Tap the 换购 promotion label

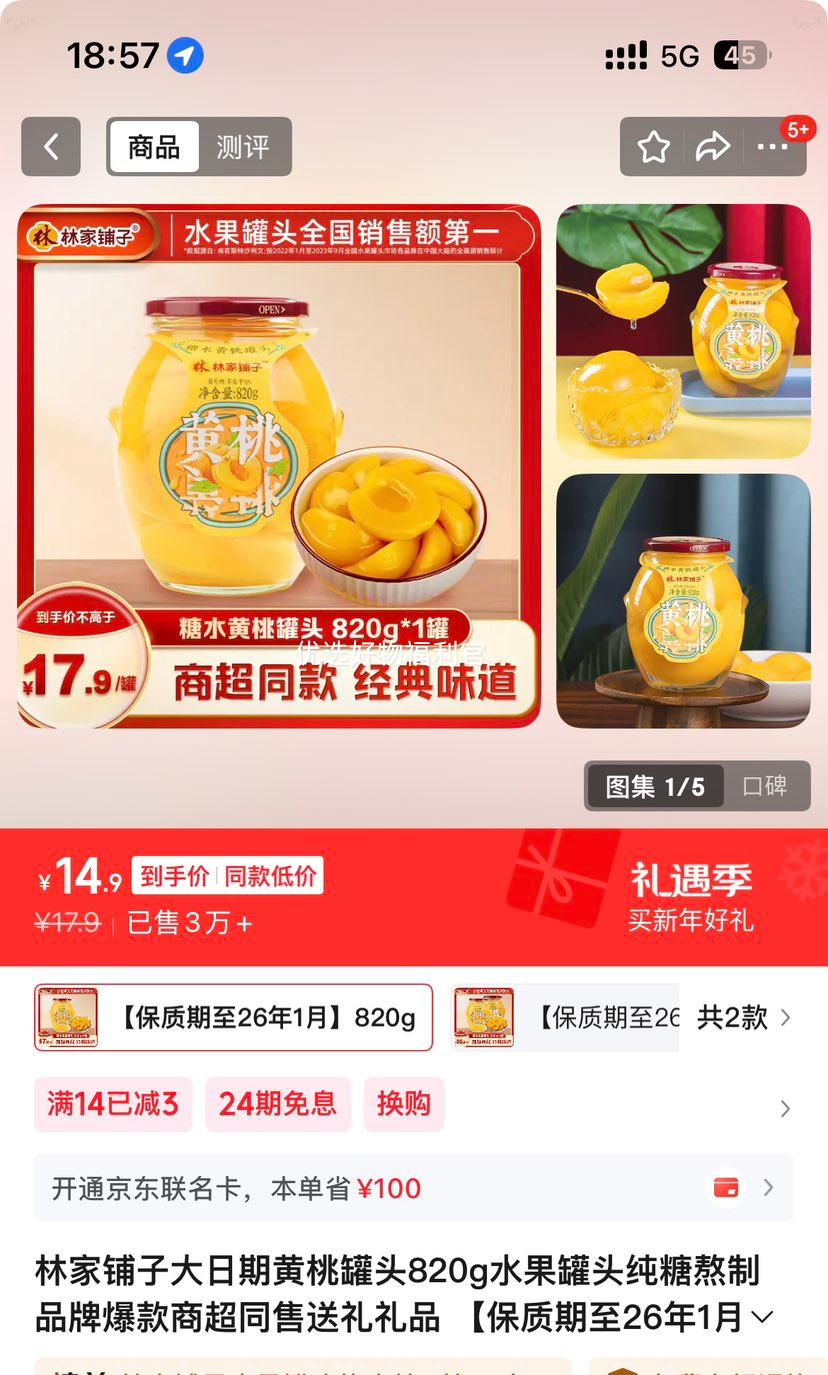(404, 1104)
